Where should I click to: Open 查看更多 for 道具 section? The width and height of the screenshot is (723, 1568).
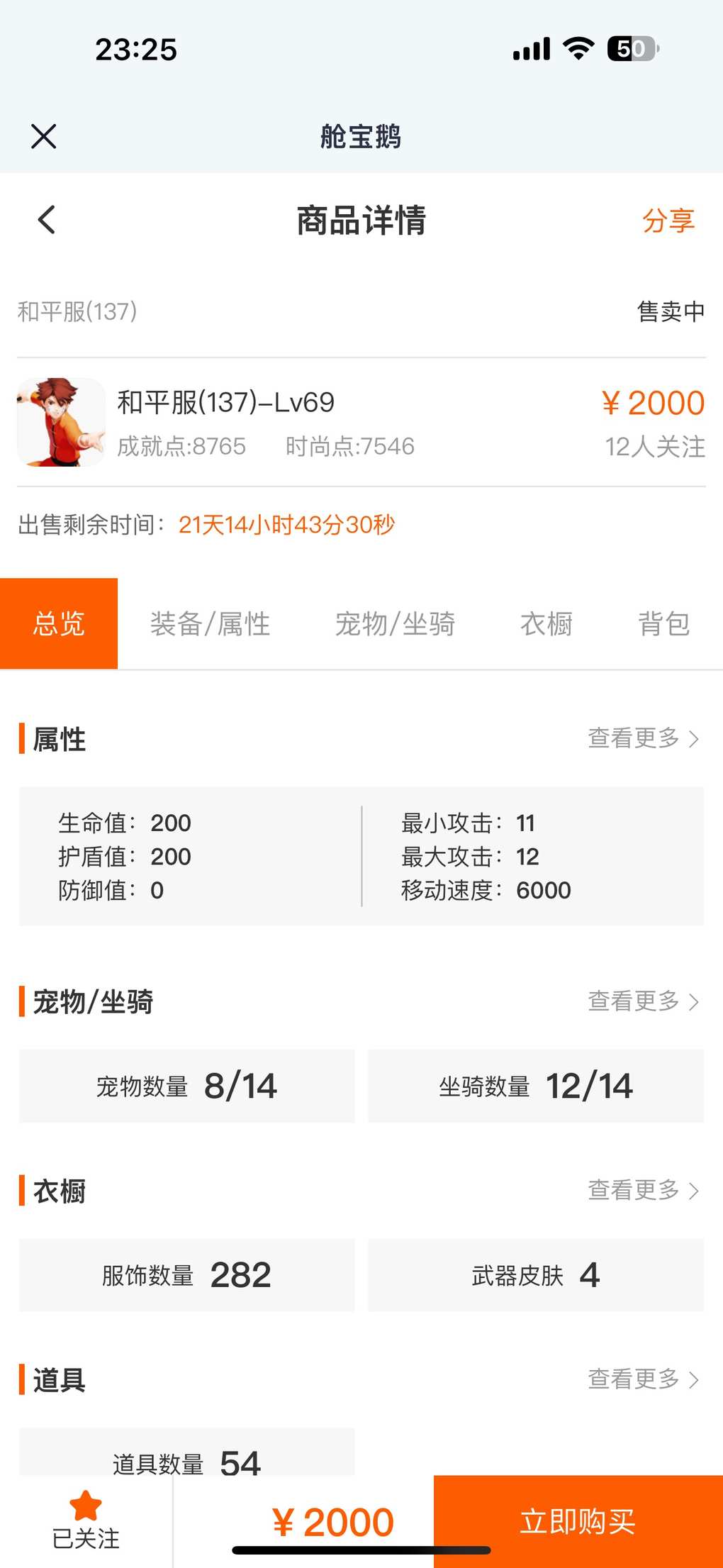643,1379
